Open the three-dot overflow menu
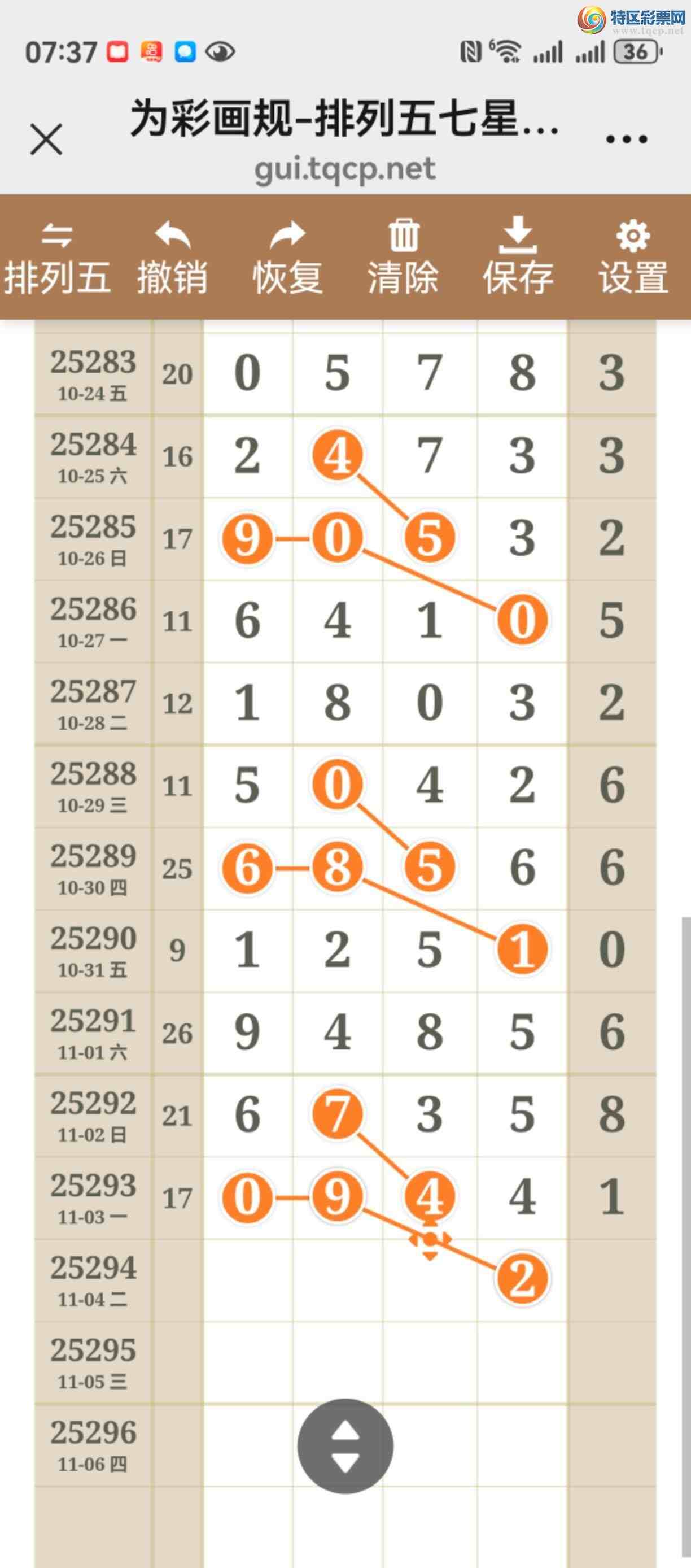This screenshot has width=691, height=1568. (x=627, y=140)
